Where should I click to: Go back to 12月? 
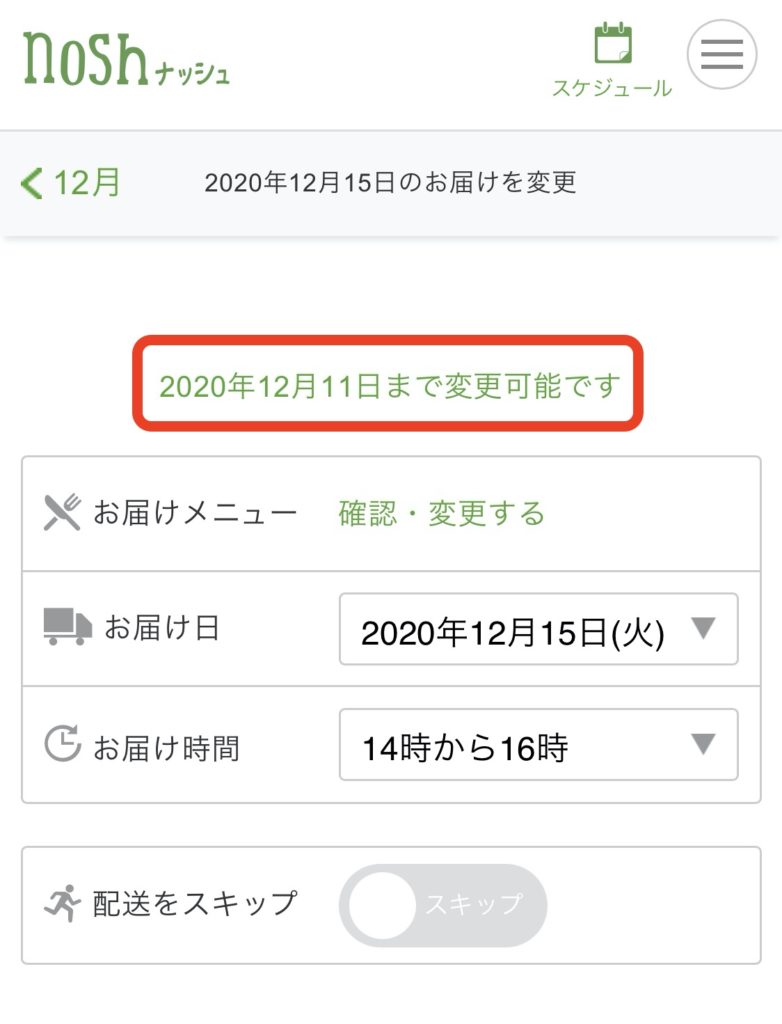pyautogui.click(x=72, y=183)
